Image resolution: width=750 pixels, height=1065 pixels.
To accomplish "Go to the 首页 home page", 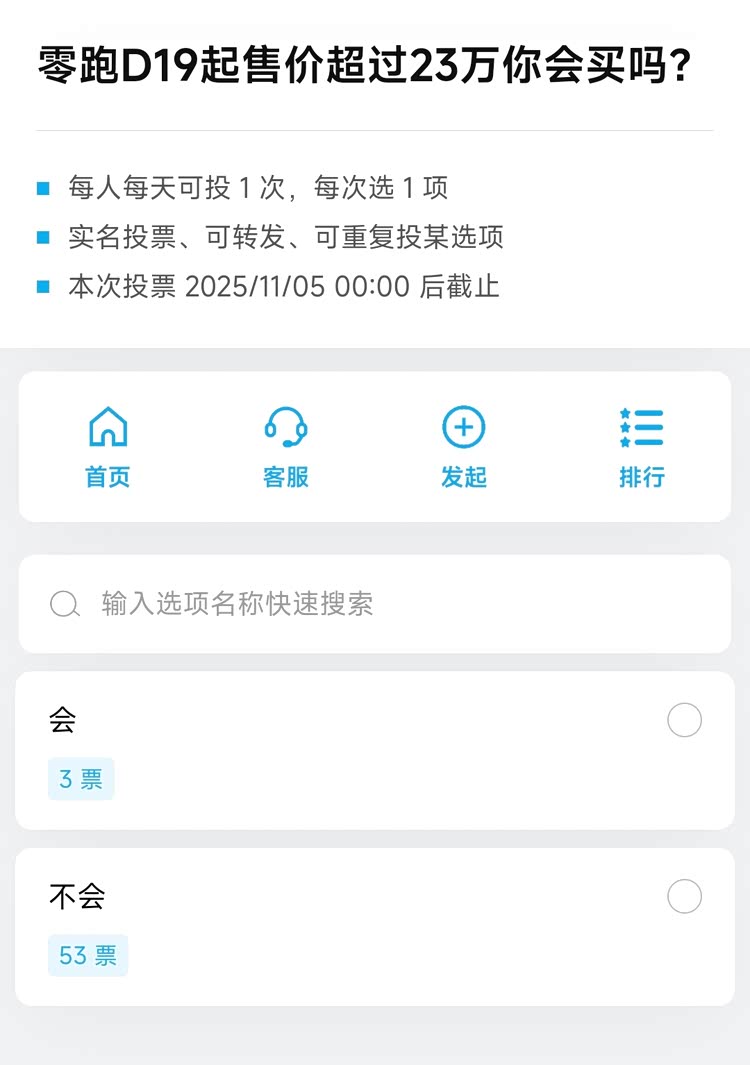I will tap(108, 446).
